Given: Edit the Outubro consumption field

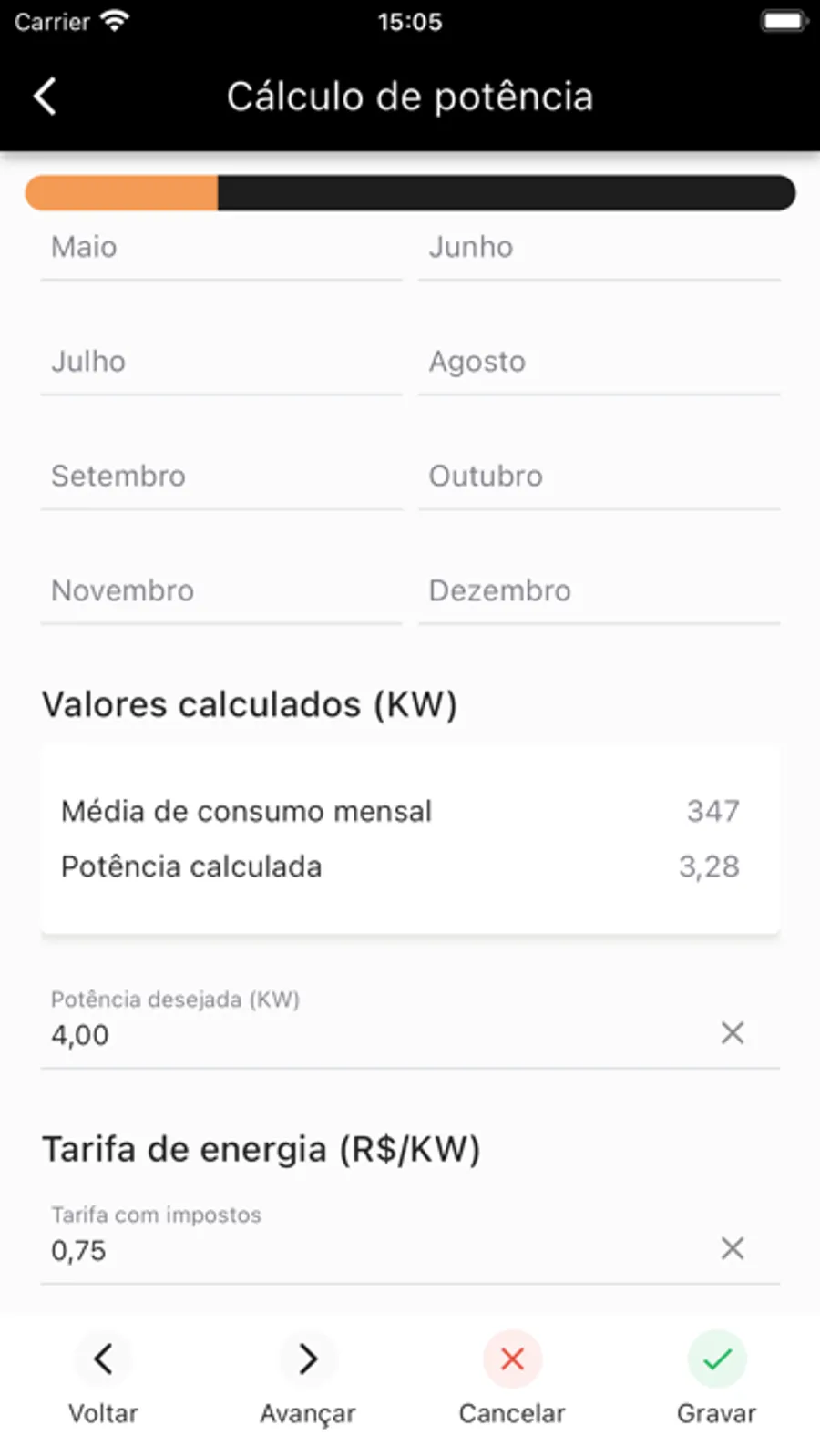Looking at the screenshot, I should point(599,477).
